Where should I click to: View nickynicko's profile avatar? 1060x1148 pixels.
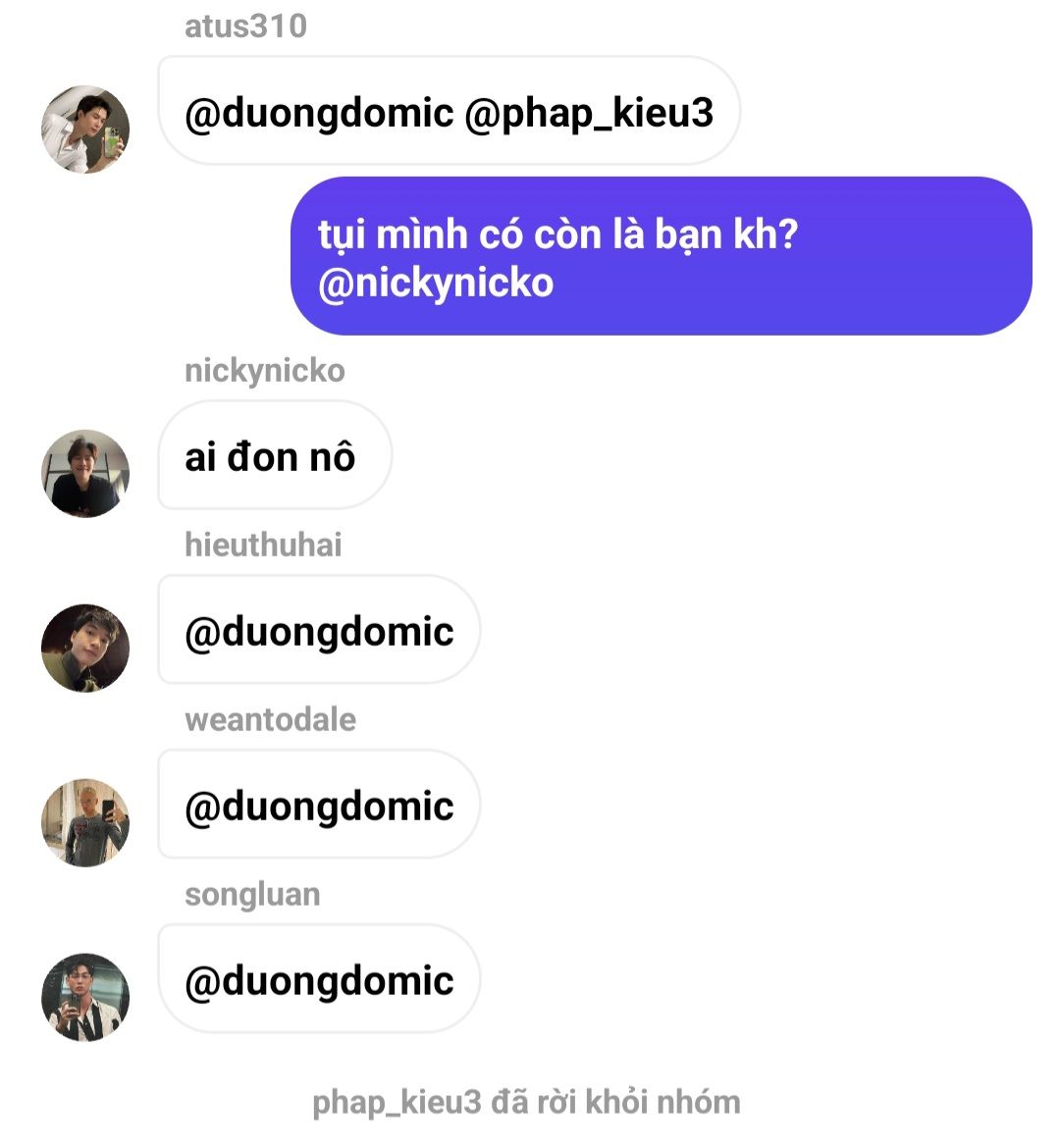[85, 474]
